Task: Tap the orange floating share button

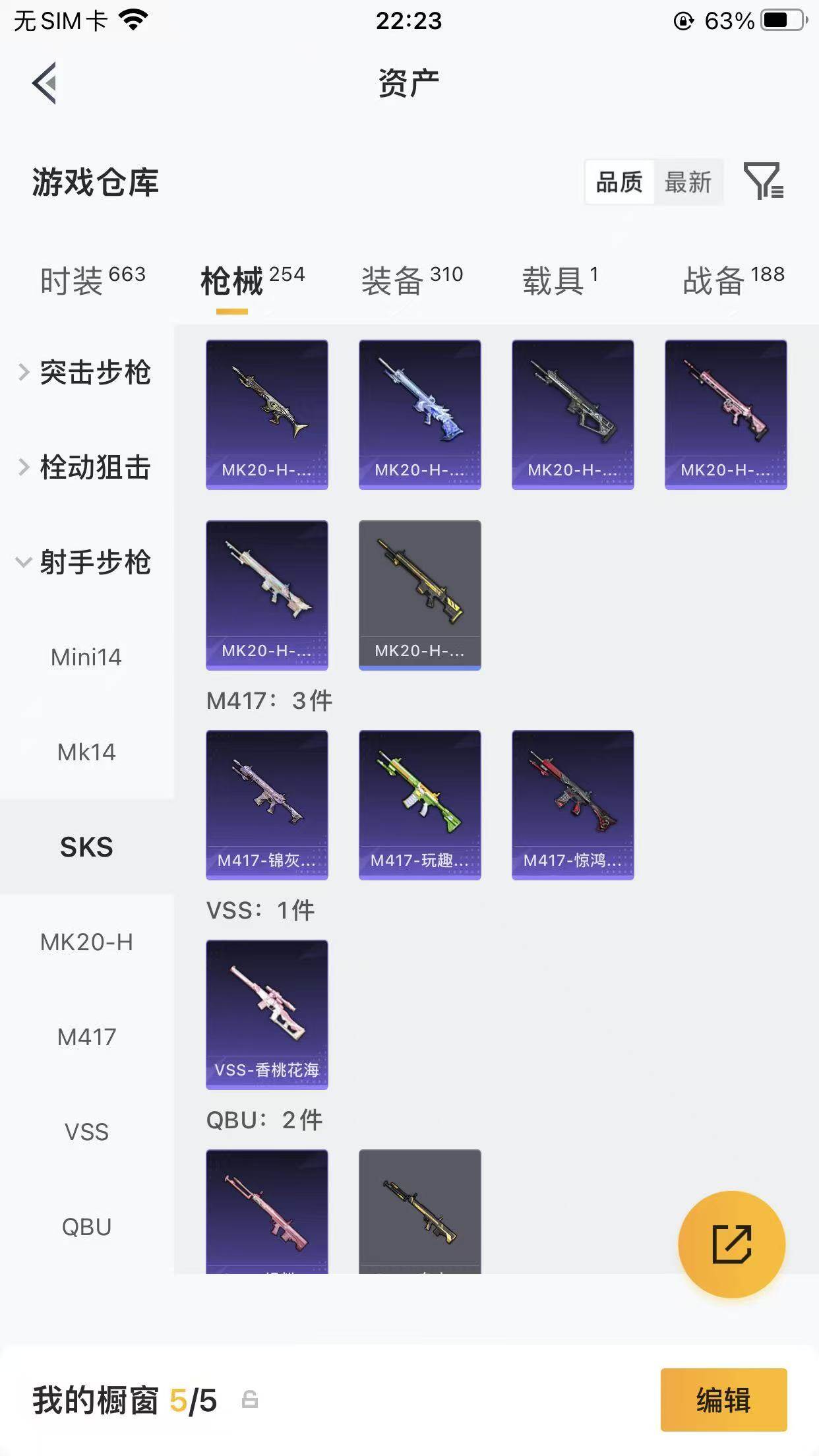Action: coord(731,1244)
